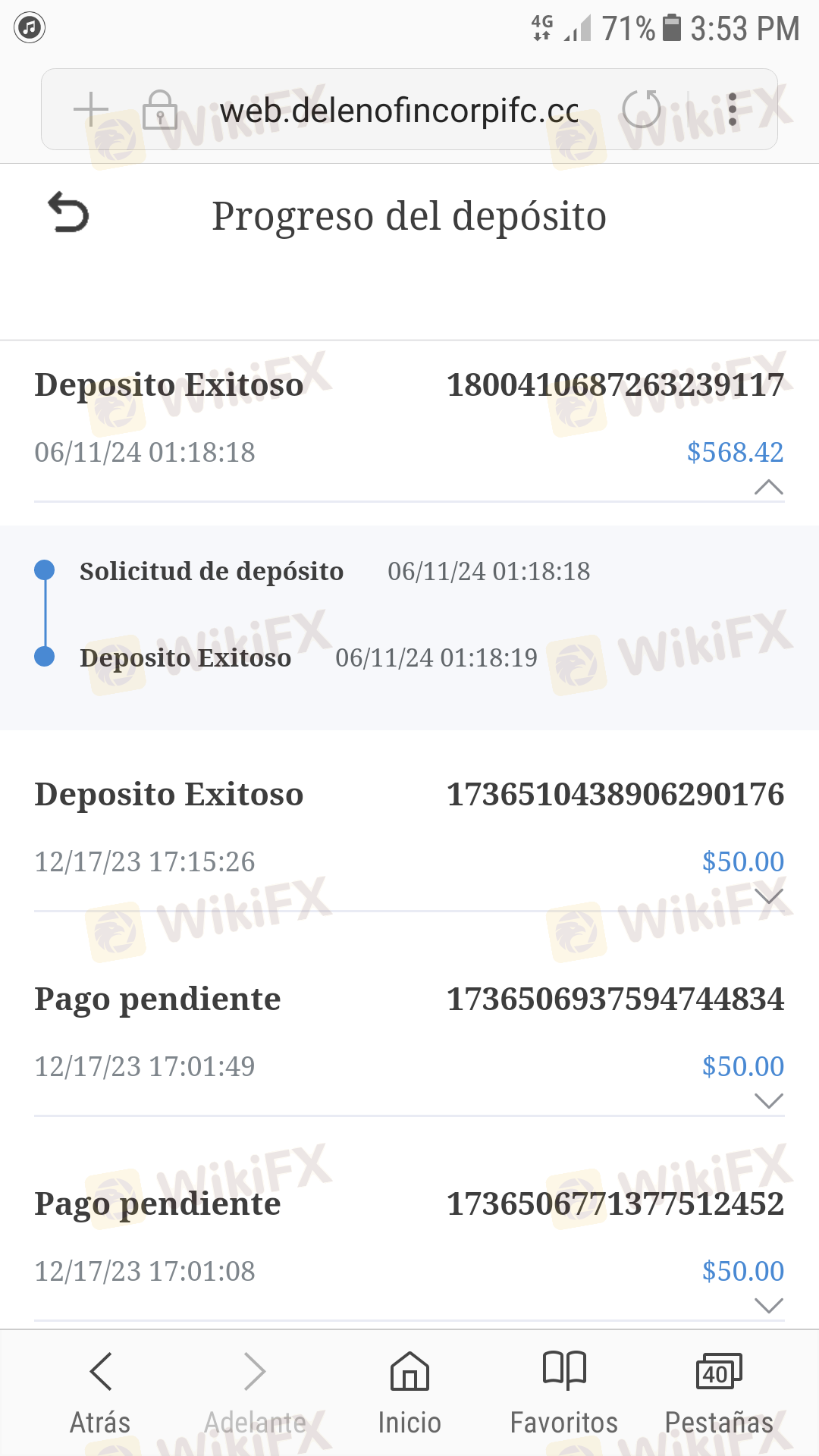Screen dimensions: 819x1456
Task: Tap Atrás in the browser toolbar
Action: coord(100,1394)
